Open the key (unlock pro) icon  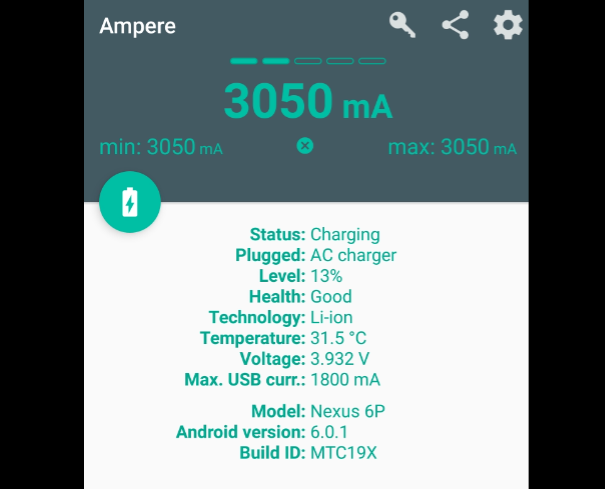coord(403,25)
